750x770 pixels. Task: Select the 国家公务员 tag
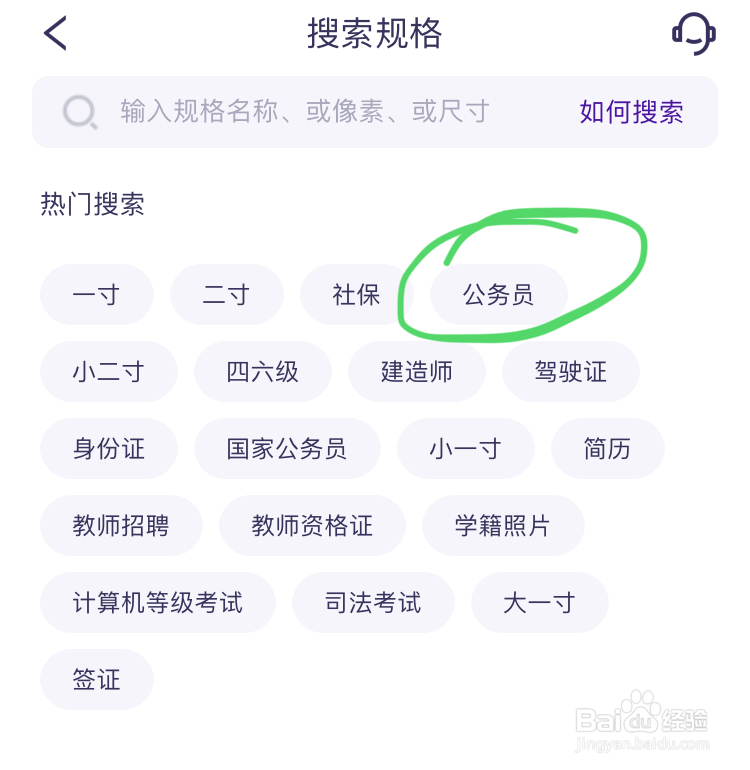(287, 448)
